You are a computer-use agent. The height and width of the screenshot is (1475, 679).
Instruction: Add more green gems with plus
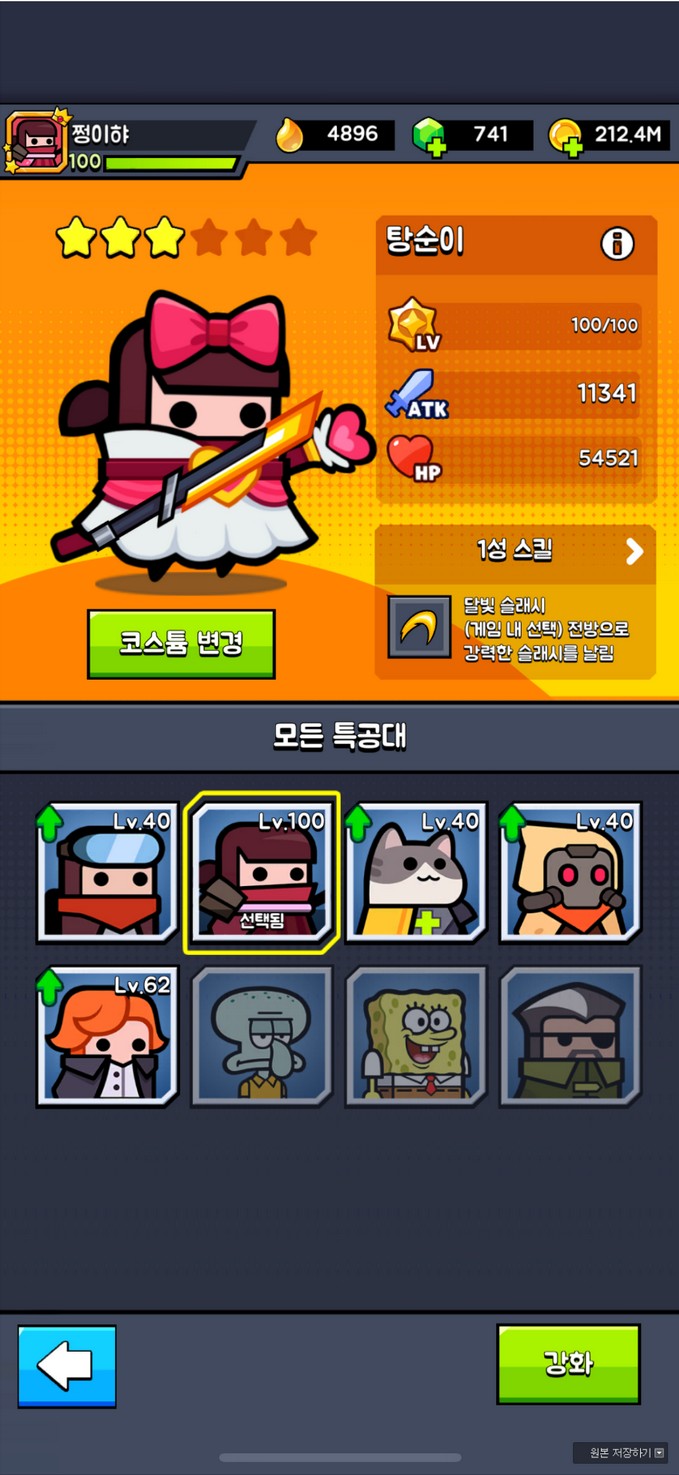430,147
